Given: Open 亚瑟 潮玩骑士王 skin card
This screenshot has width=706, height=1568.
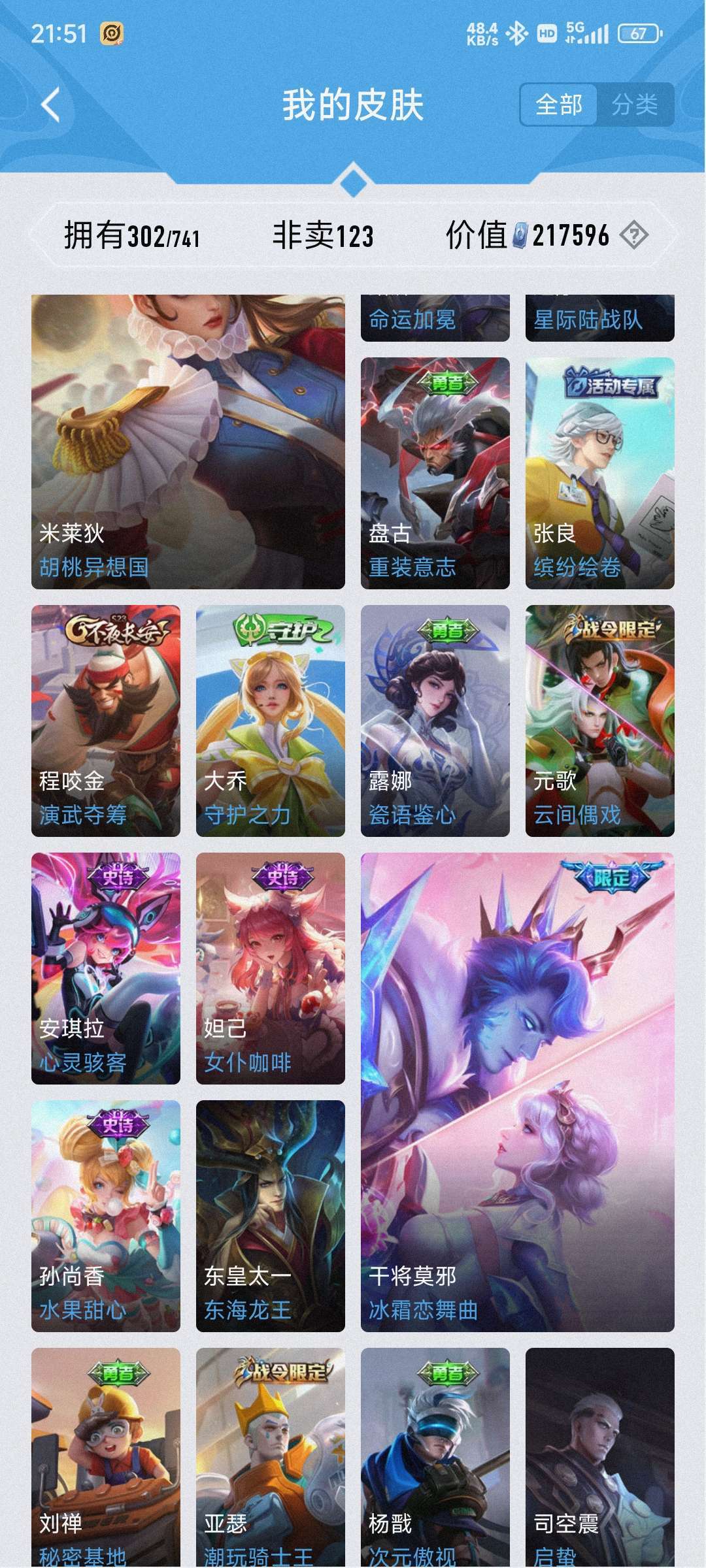Looking at the screenshot, I should (271, 1458).
